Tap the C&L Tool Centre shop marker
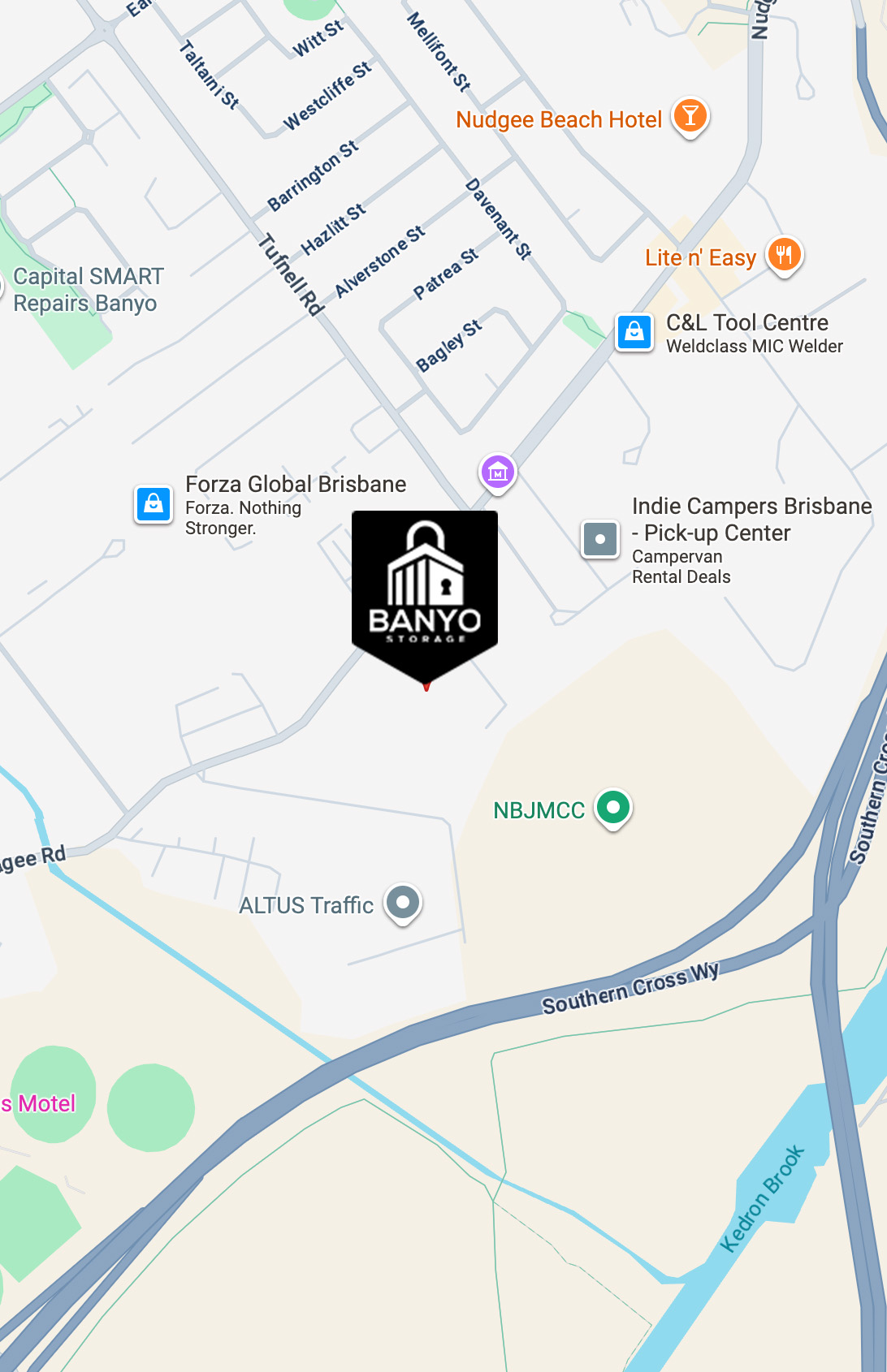 click(x=634, y=332)
